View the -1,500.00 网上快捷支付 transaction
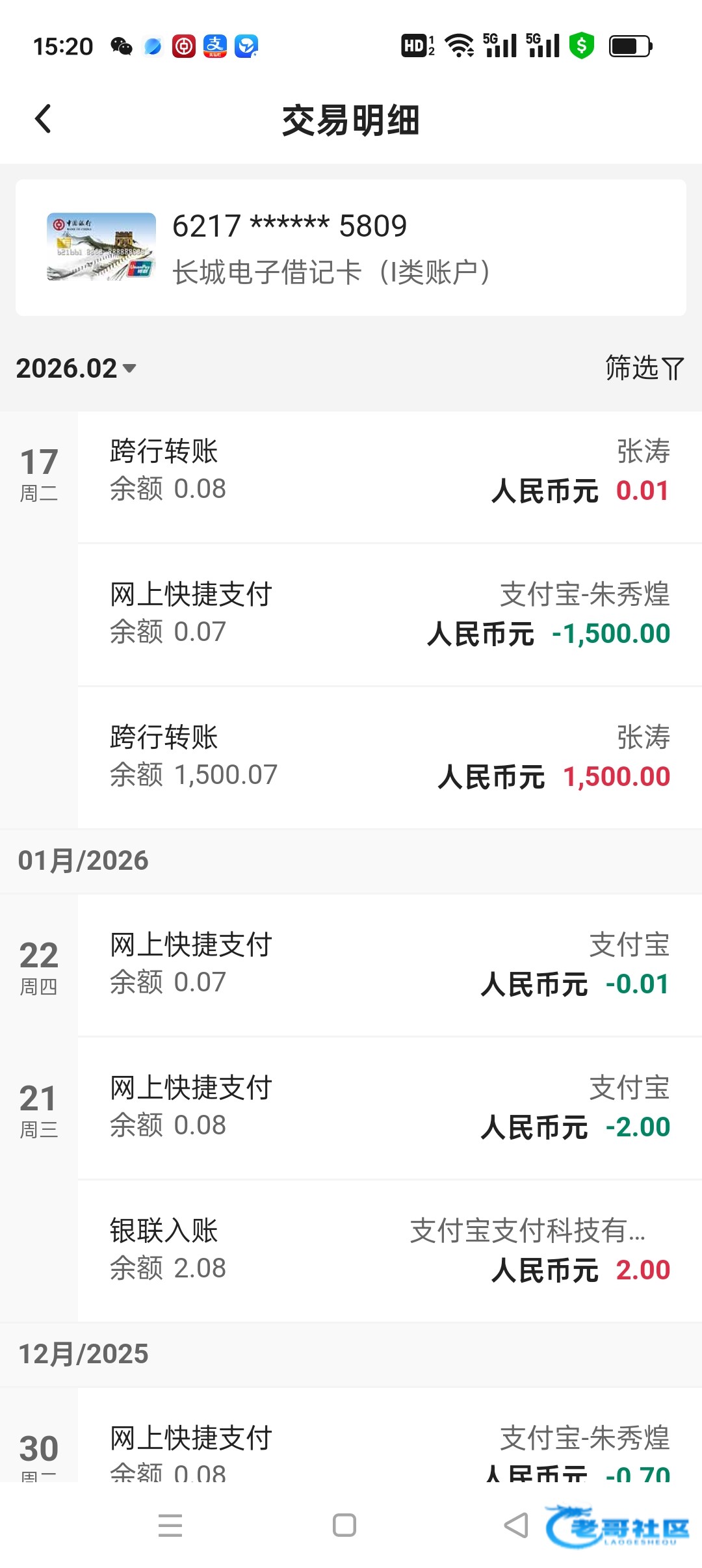 (389, 614)
